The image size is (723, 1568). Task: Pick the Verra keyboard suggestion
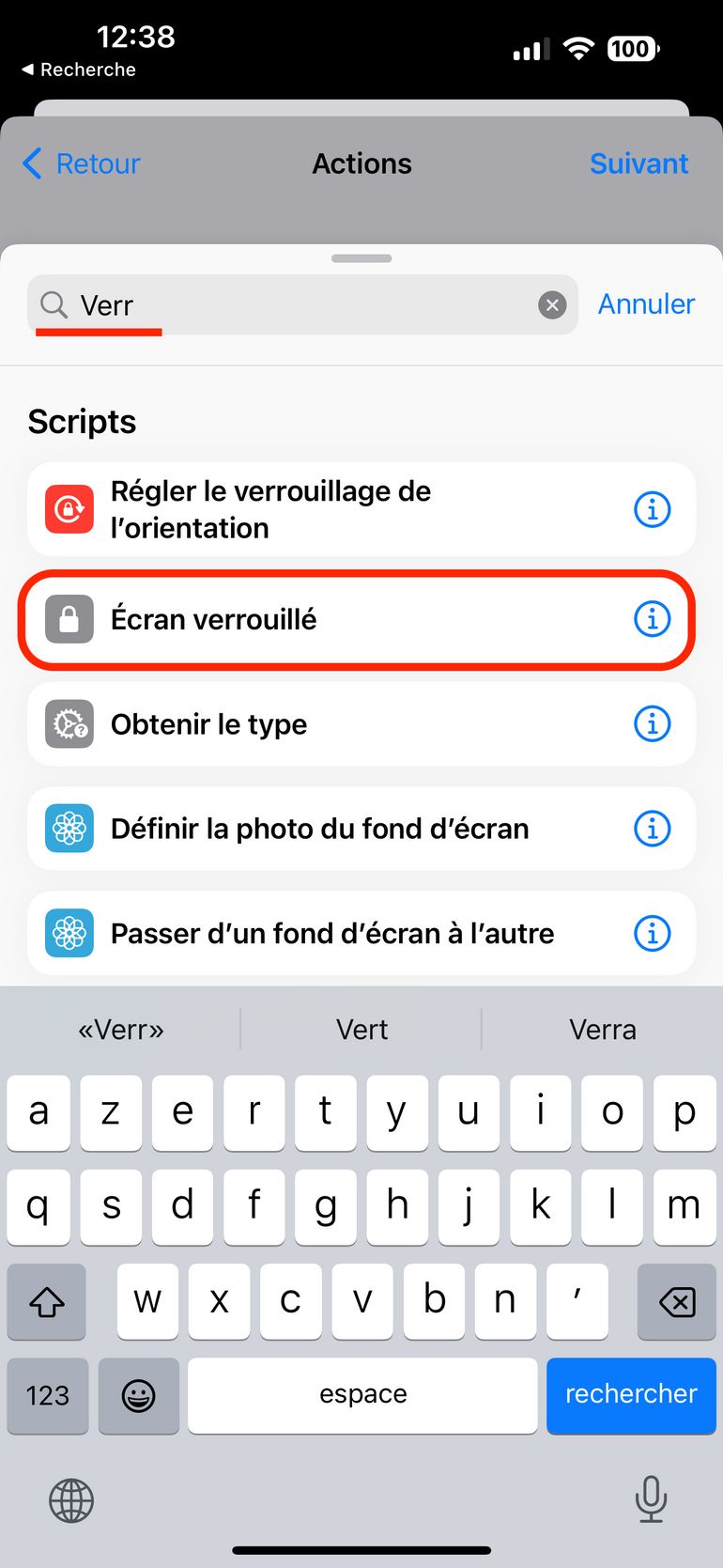pos(602,1030)
